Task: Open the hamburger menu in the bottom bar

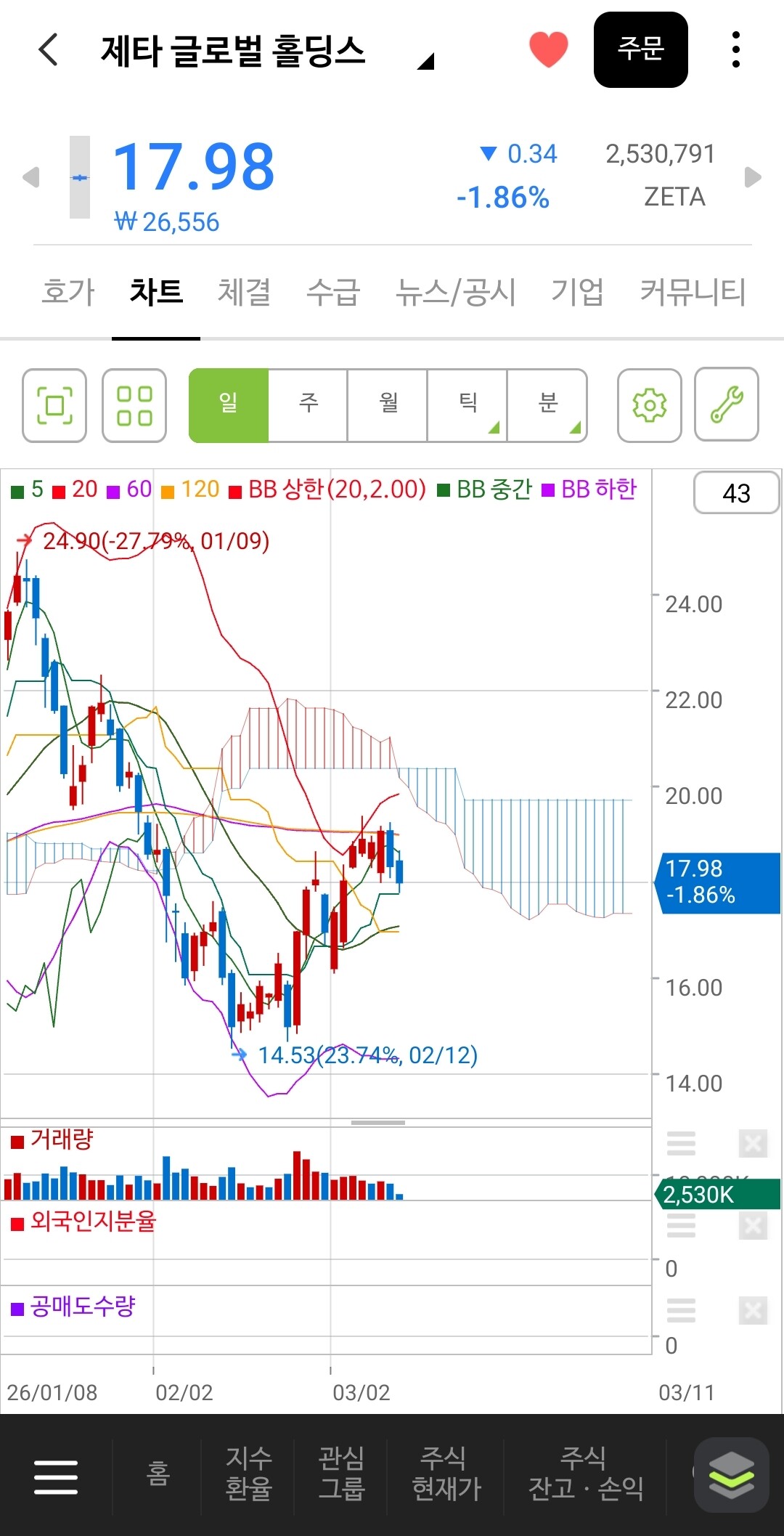Action: click(x=56, y=1478)
